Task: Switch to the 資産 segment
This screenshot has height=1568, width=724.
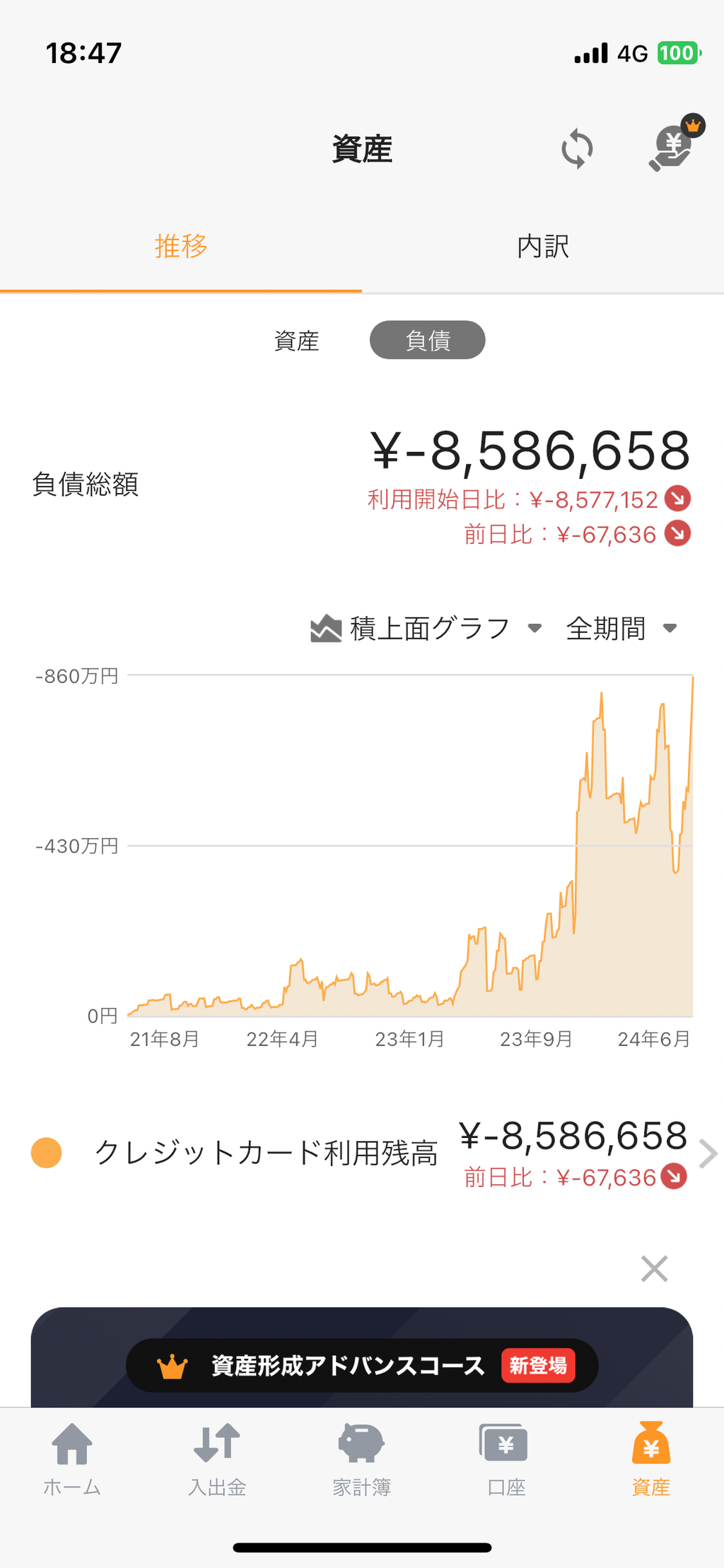Action: 296,341
